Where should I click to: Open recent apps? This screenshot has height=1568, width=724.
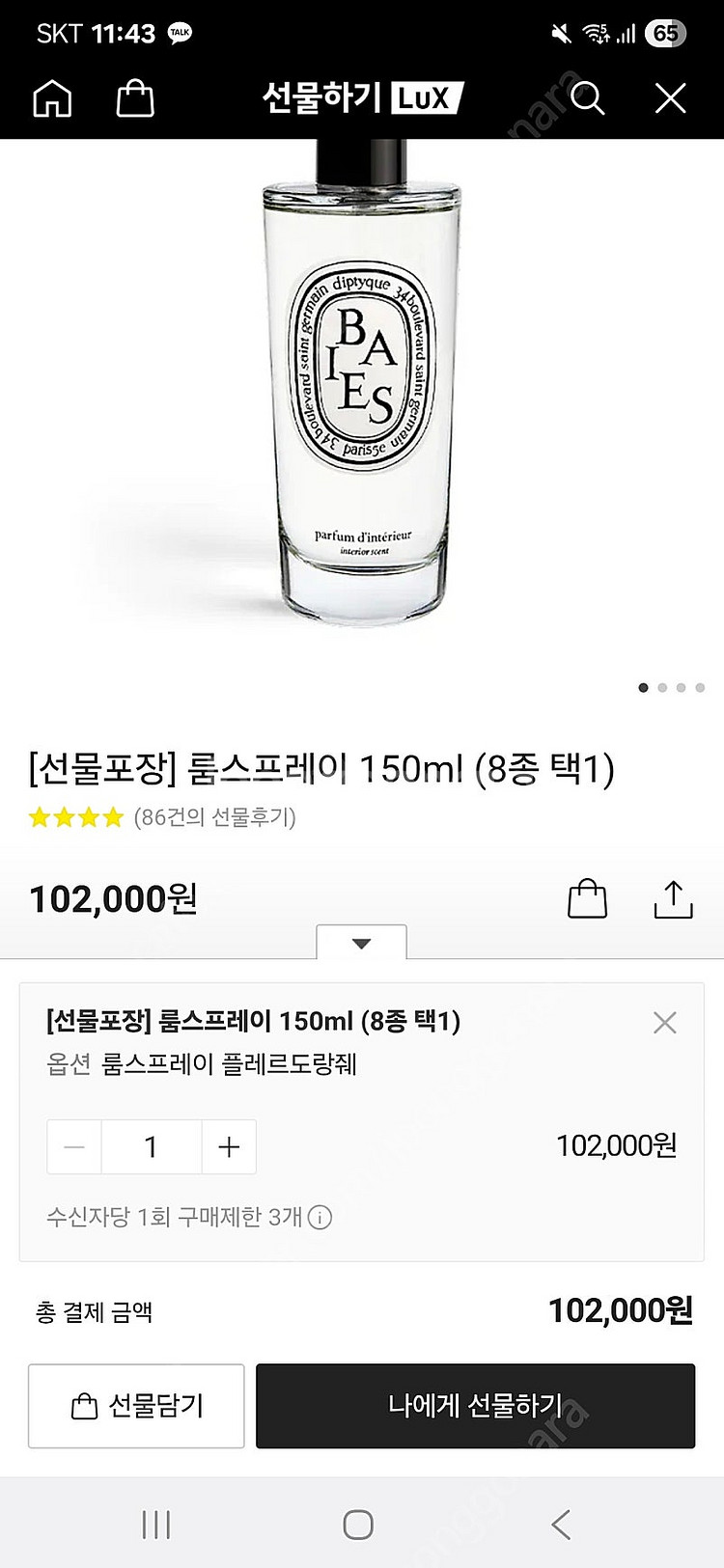pyautogui.click(x=156, y=1525)
